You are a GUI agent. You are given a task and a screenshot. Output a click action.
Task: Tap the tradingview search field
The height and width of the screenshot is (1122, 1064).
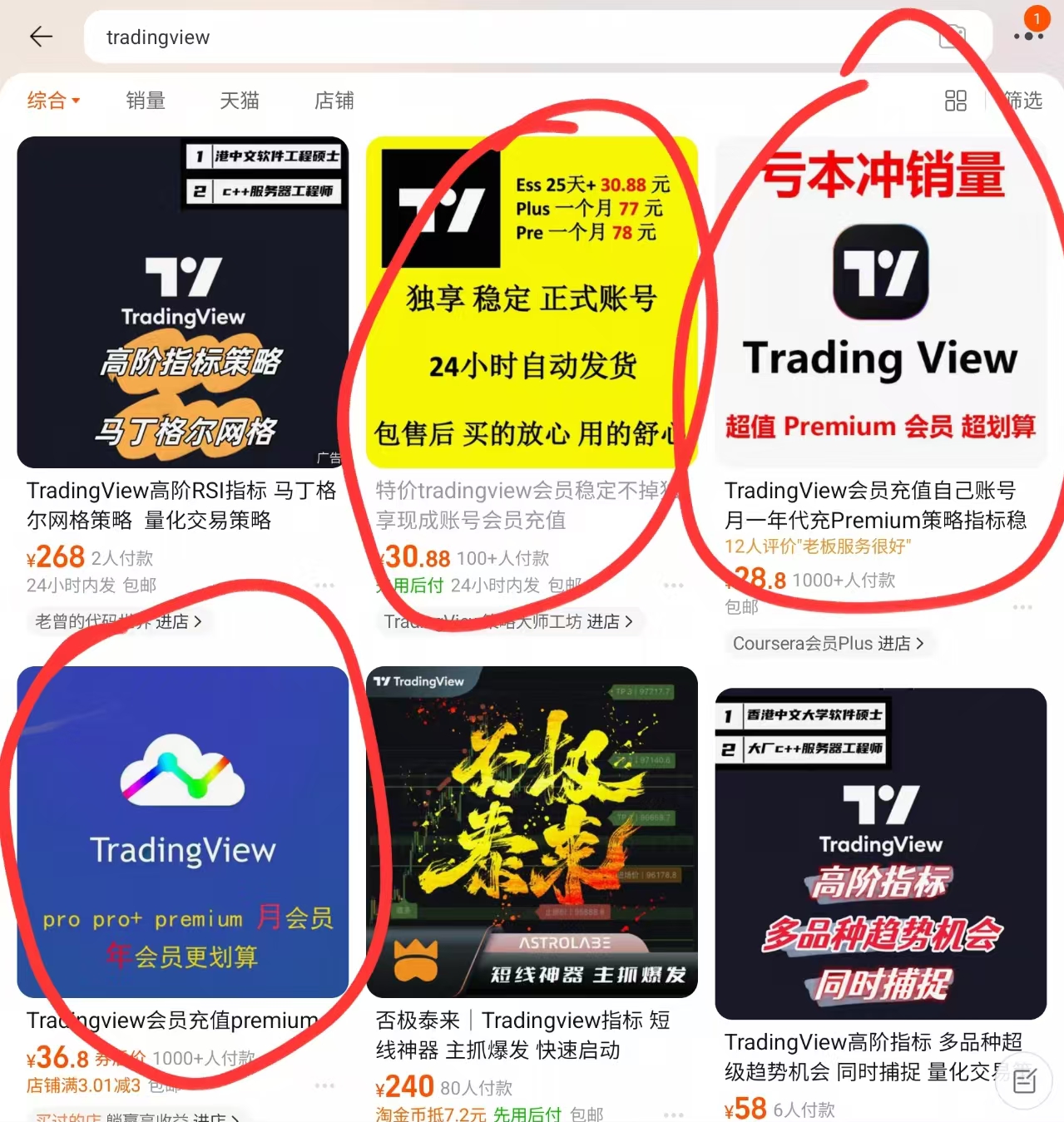[x=499, y=37]
